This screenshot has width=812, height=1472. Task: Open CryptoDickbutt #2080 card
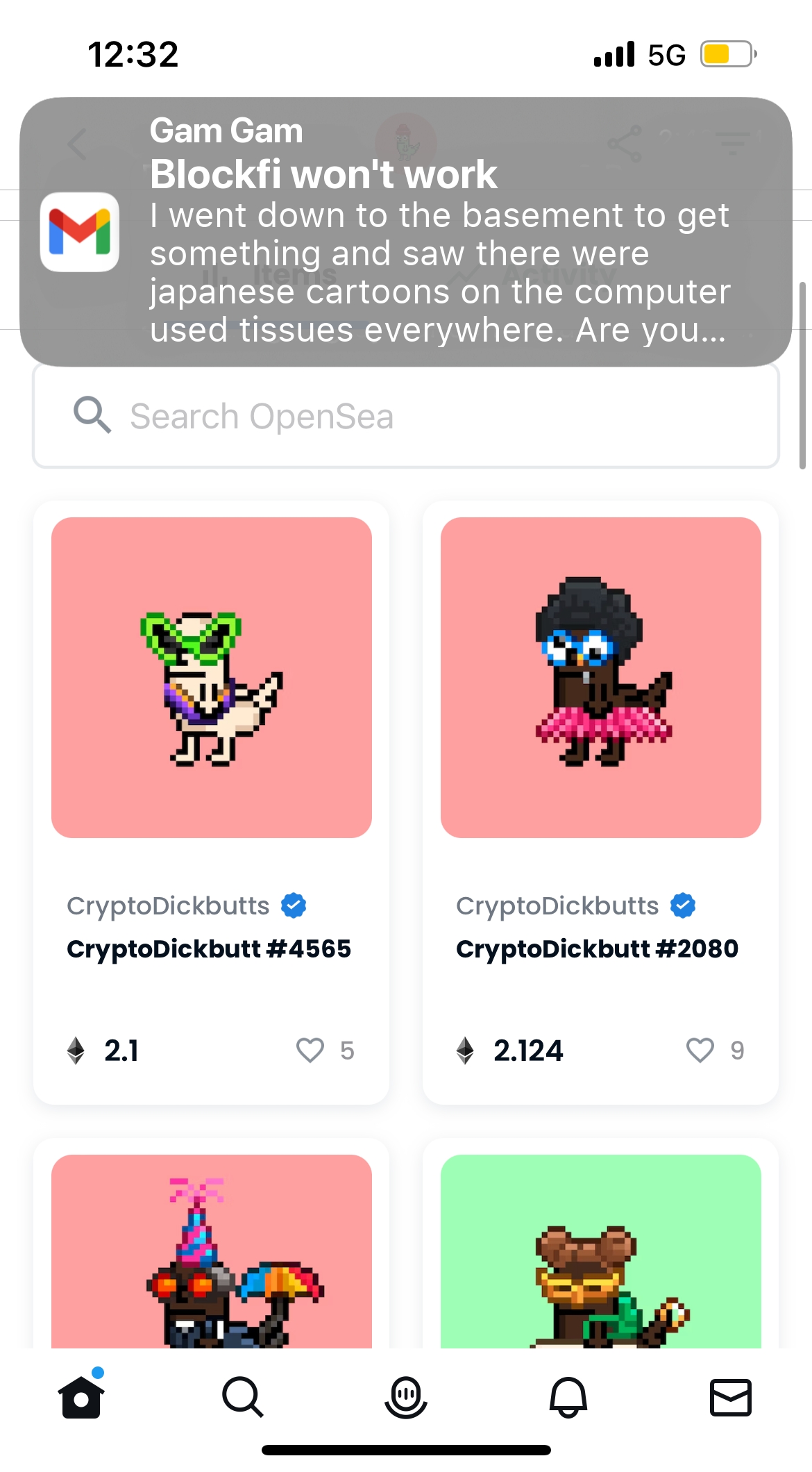(x=600, y=678)
